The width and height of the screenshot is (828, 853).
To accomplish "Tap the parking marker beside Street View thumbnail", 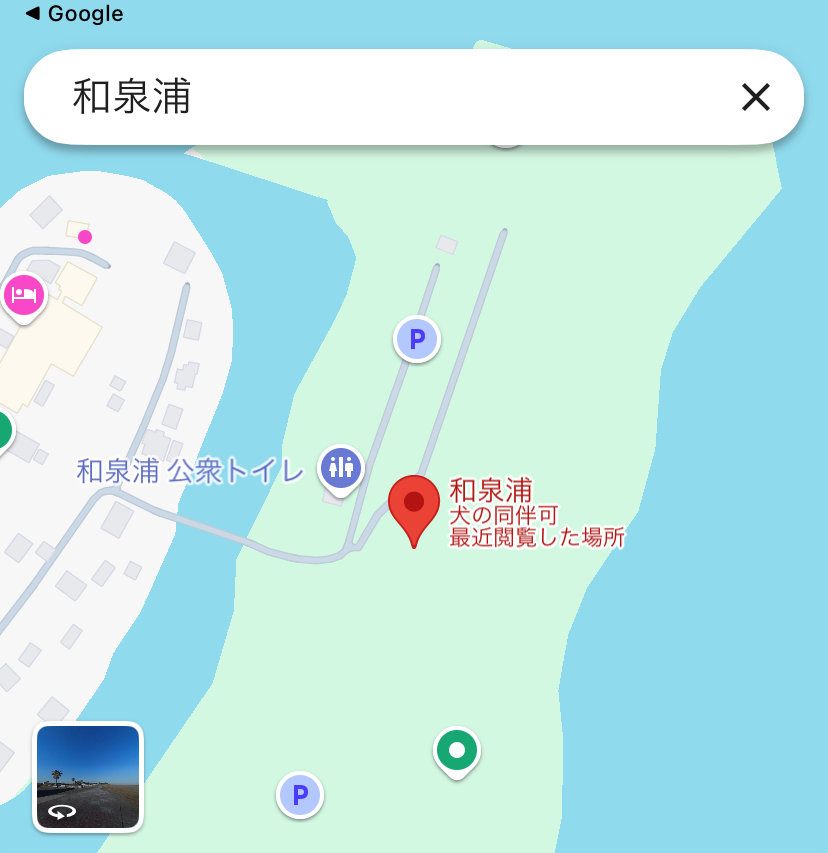I will coord(300,796).
